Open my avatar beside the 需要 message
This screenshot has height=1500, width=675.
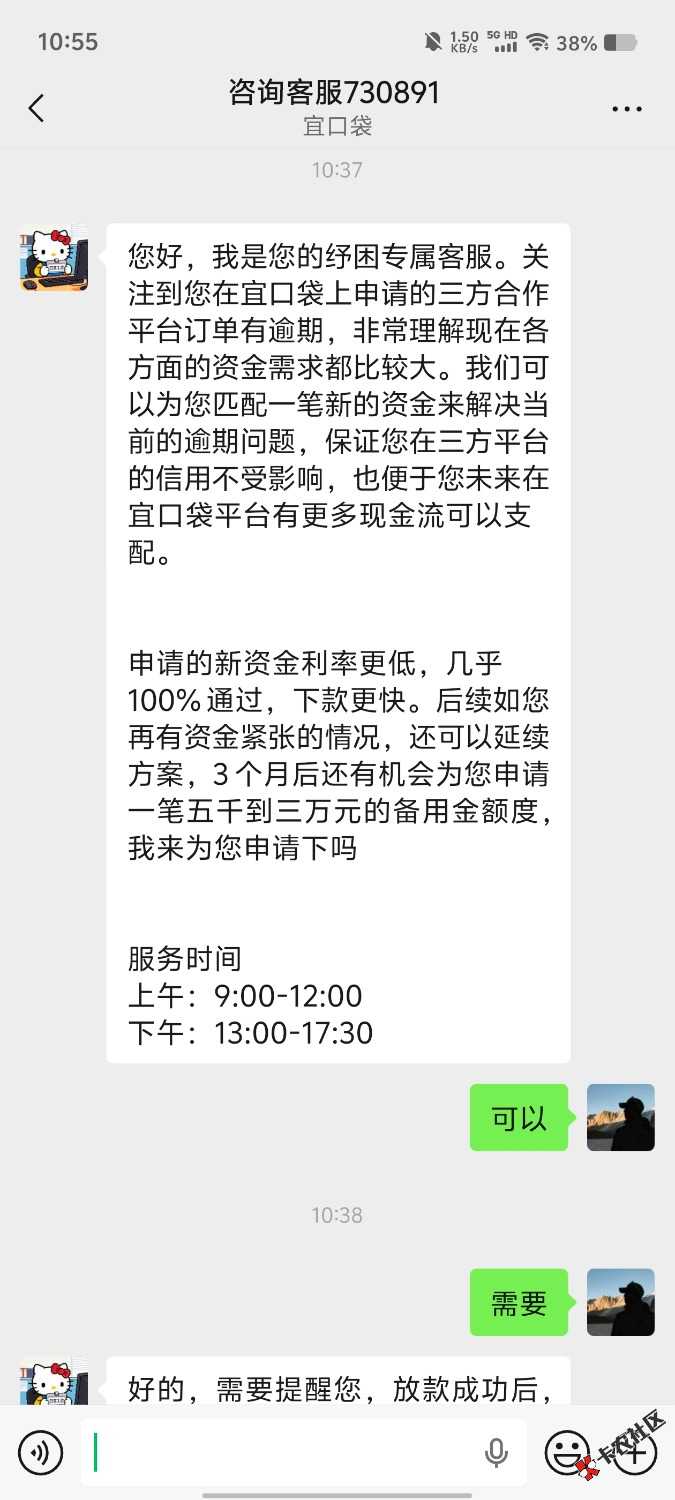click(x=620, y=1302)
